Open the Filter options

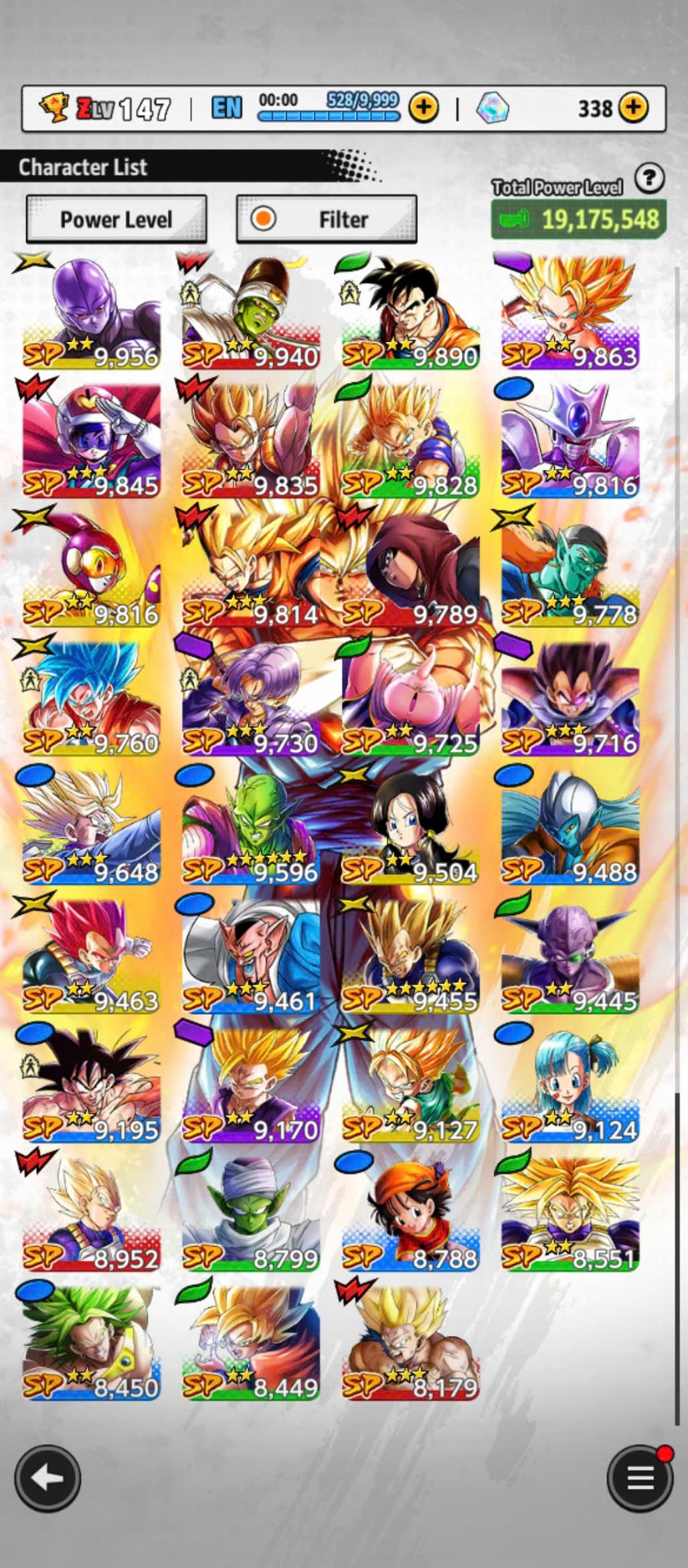click(x=327, y=219)
